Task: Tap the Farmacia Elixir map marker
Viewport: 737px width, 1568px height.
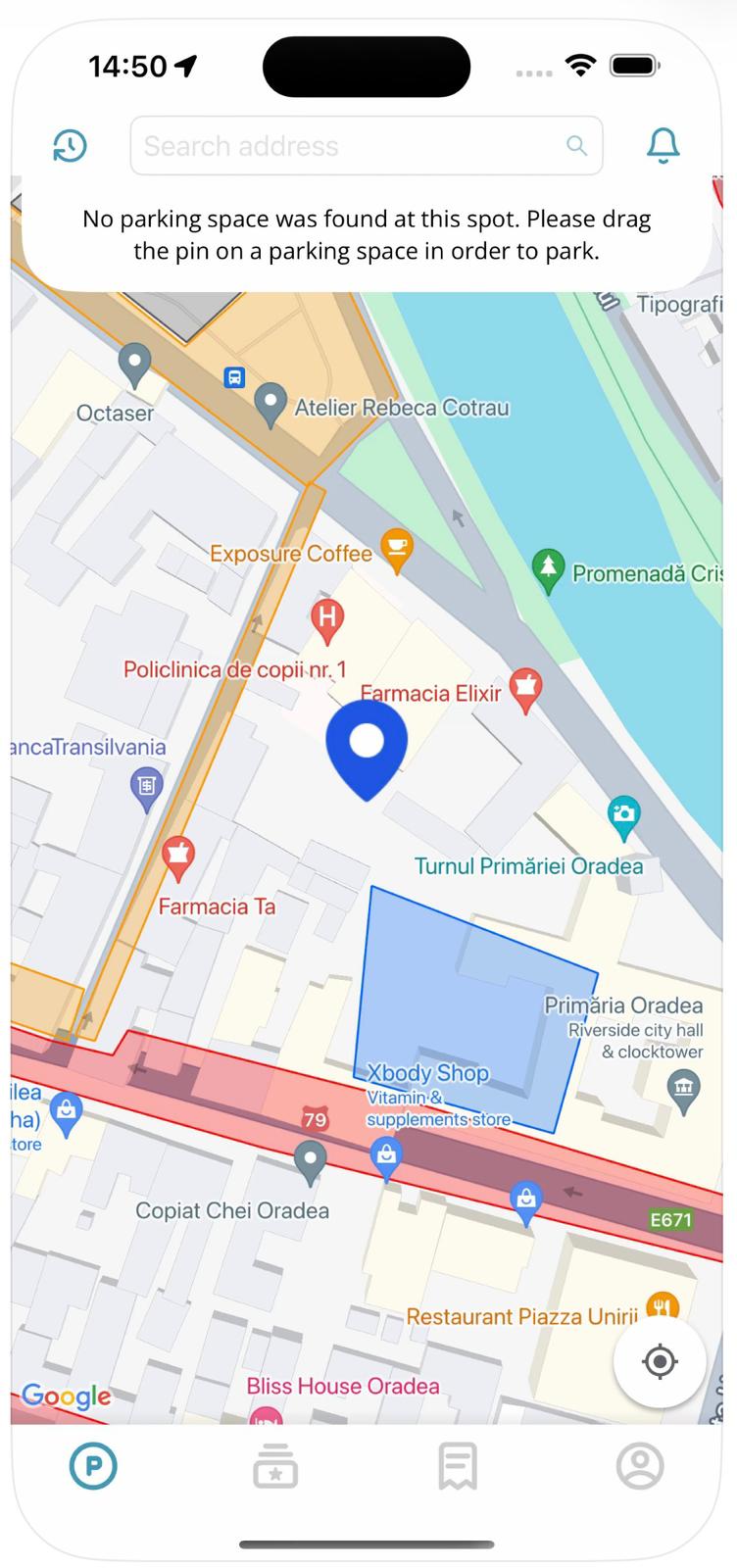Action: pos(527,691)
